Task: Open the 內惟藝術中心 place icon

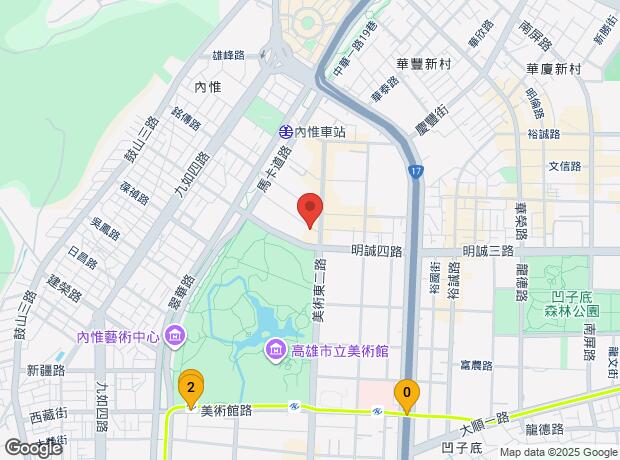Action: click(x=175, y=334)
